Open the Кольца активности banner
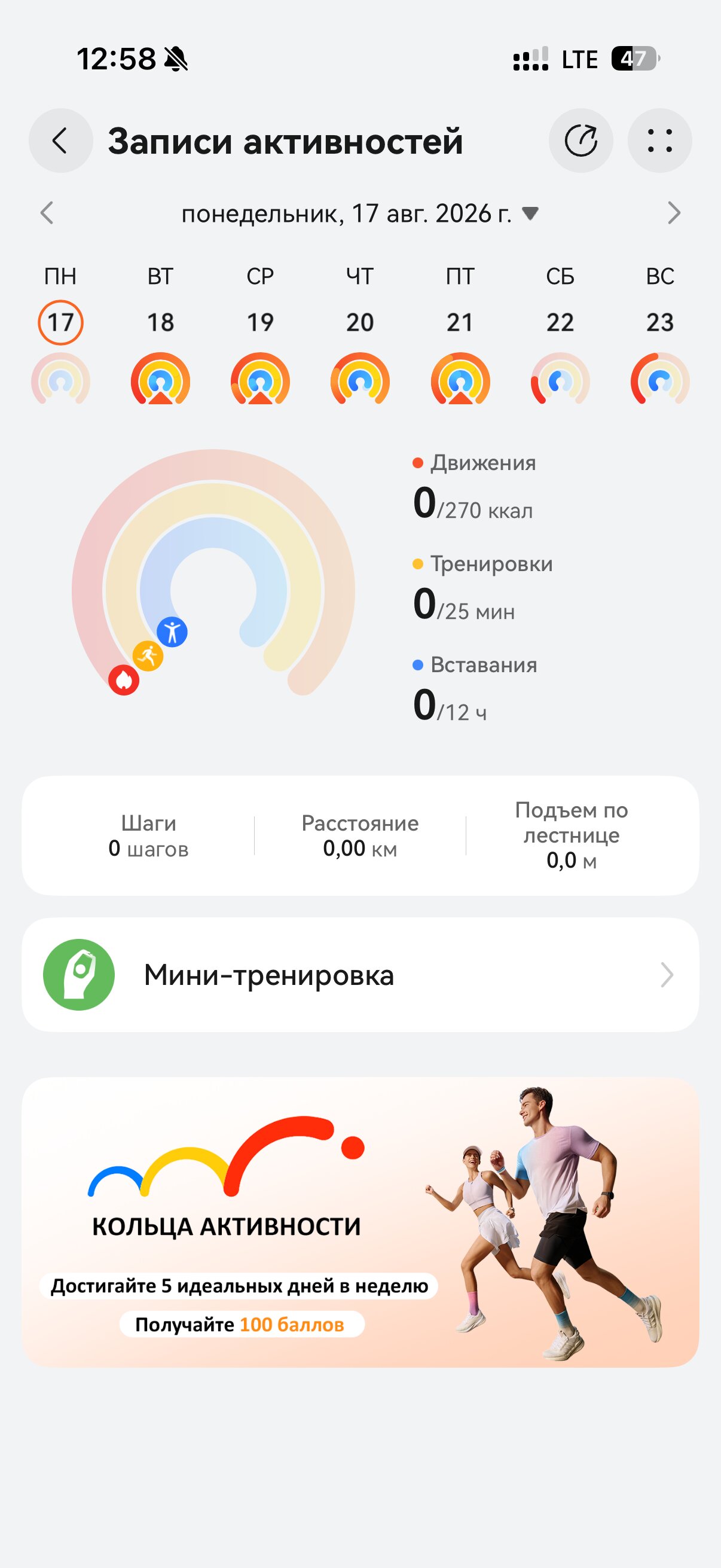 click(360, 1222)
